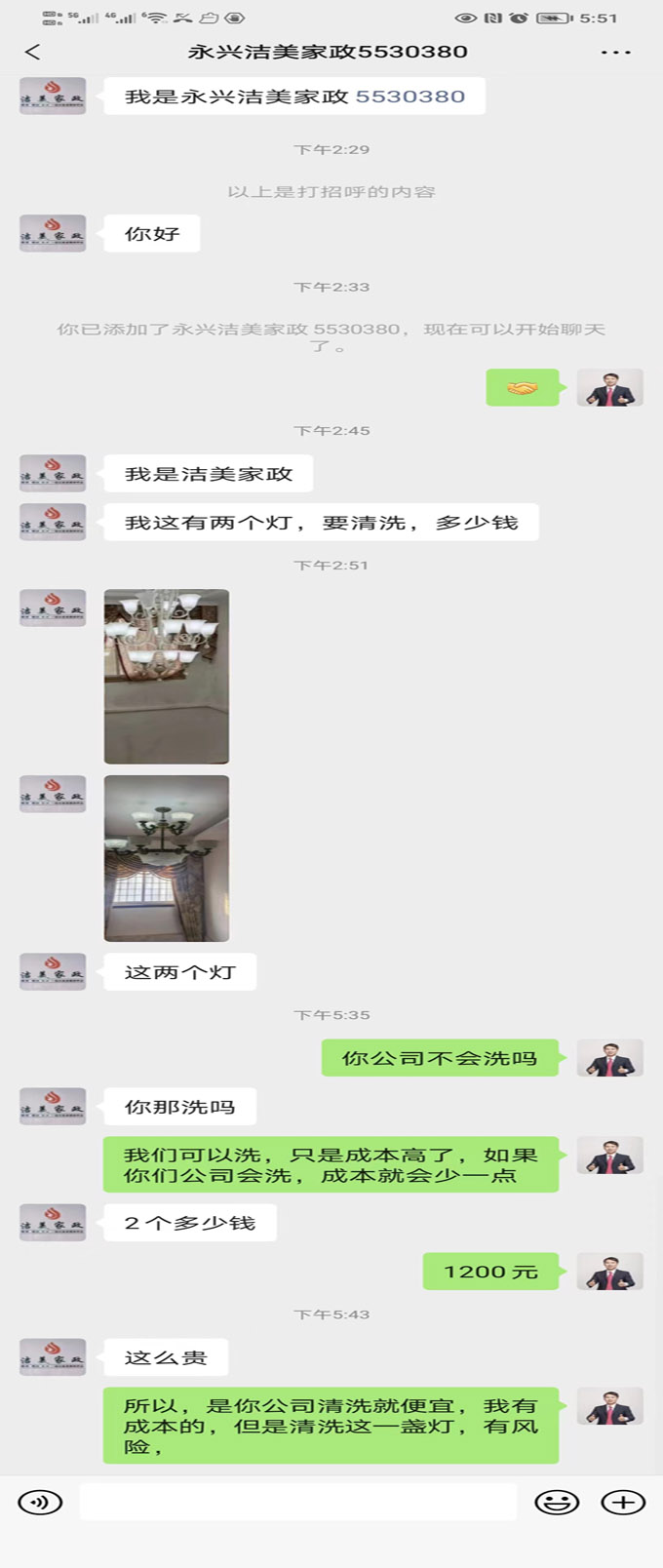This screenshot has width=663, height=1568.
Task: Open the second chandelier photo with curtains
Action: click(x=167, y=858)
